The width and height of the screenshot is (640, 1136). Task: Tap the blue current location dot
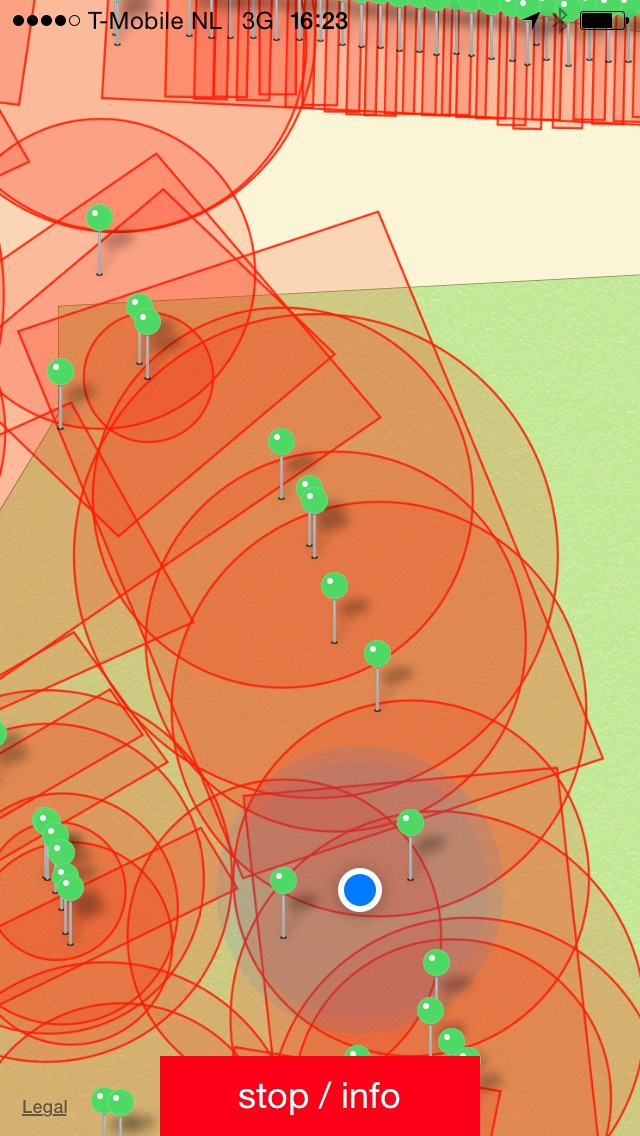(x=360, y=890)
